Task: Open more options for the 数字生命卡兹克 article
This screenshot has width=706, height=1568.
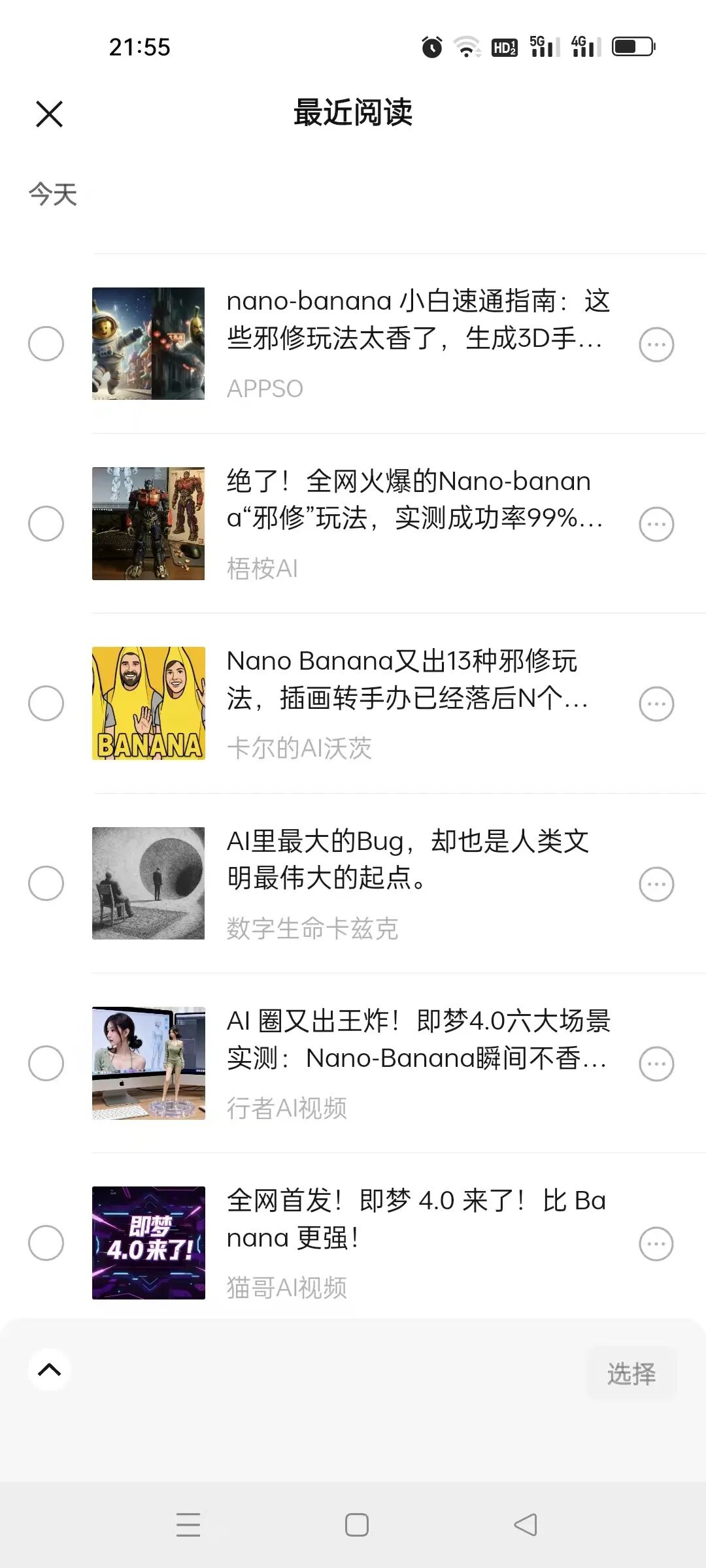Action: [656, 884]
